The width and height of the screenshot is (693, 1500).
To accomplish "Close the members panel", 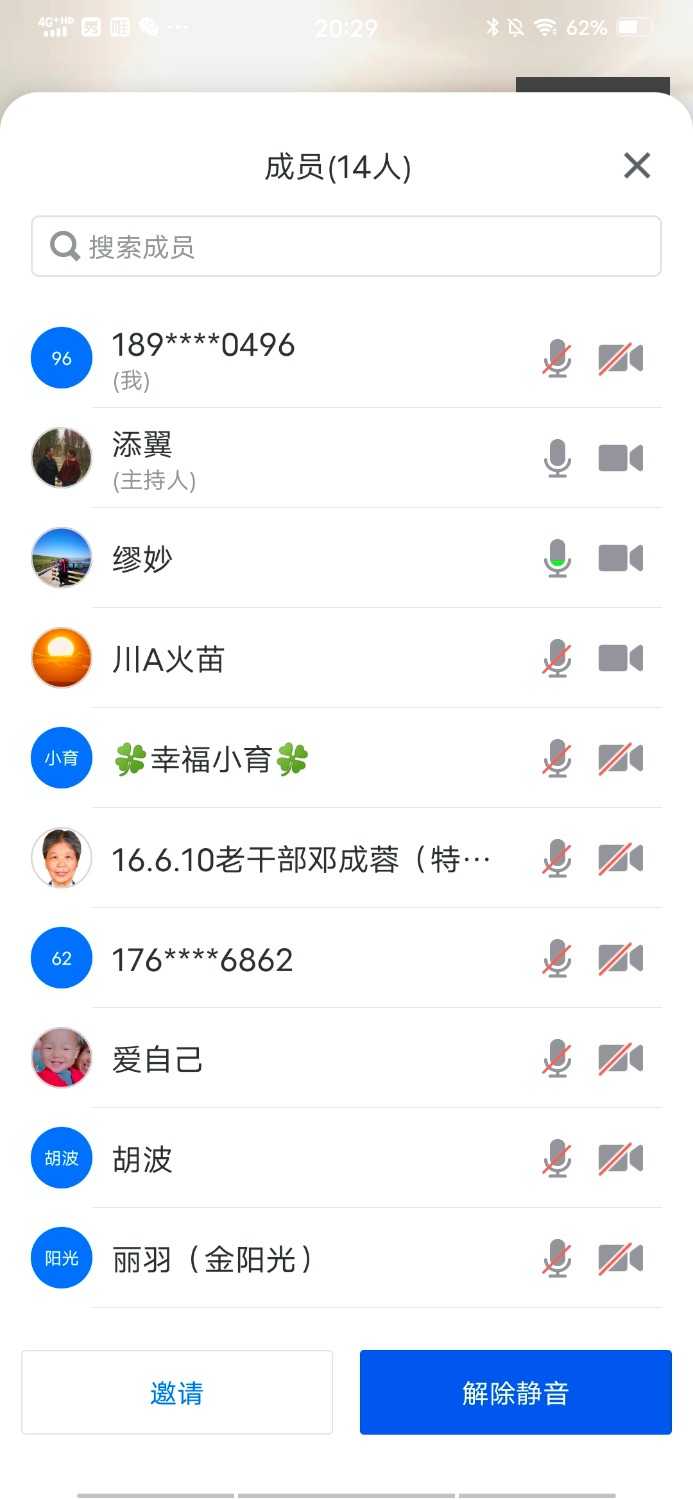I will (x=637, y=166).
